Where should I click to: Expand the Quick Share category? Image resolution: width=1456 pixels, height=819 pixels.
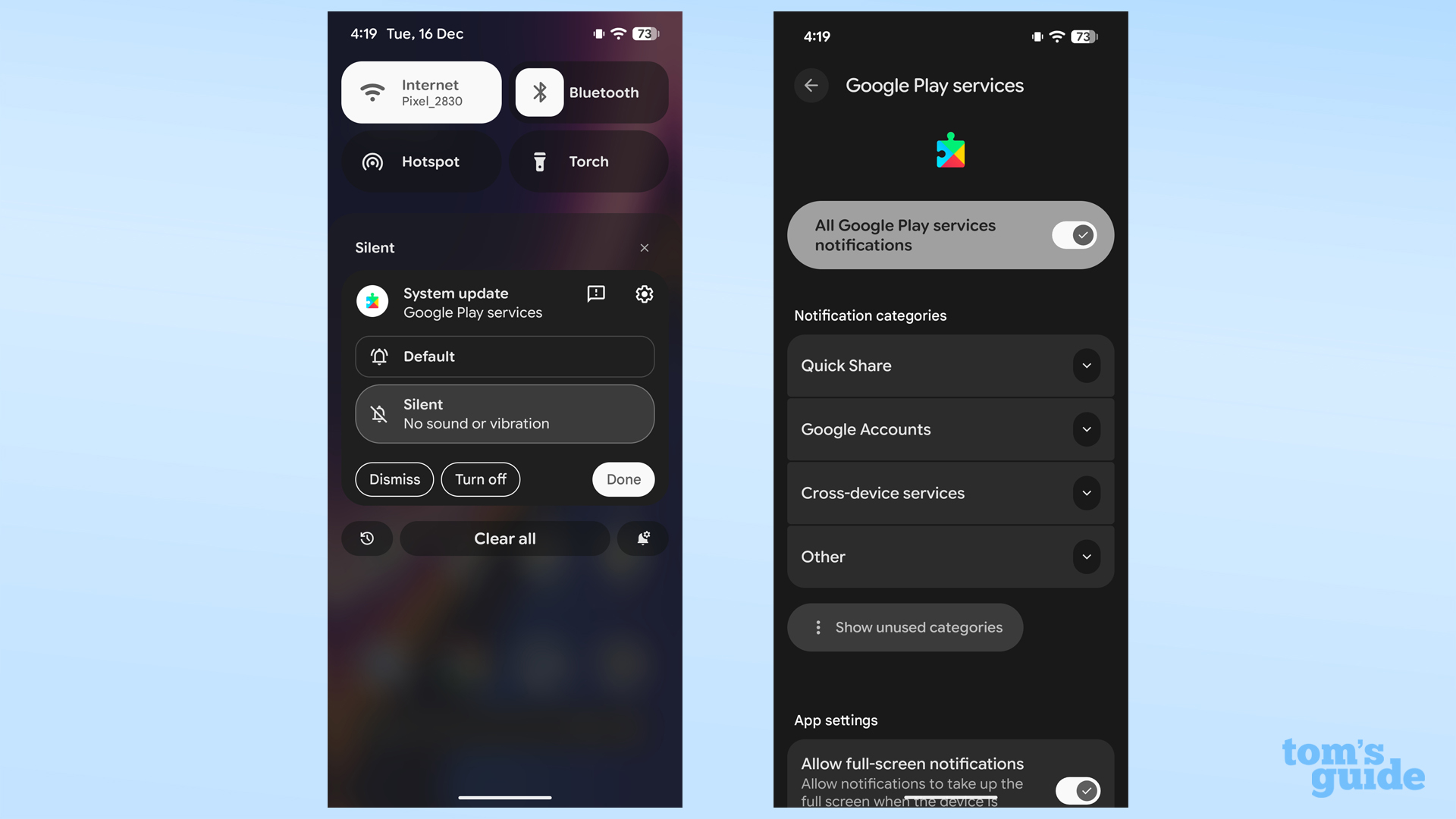pos(1086,366)
